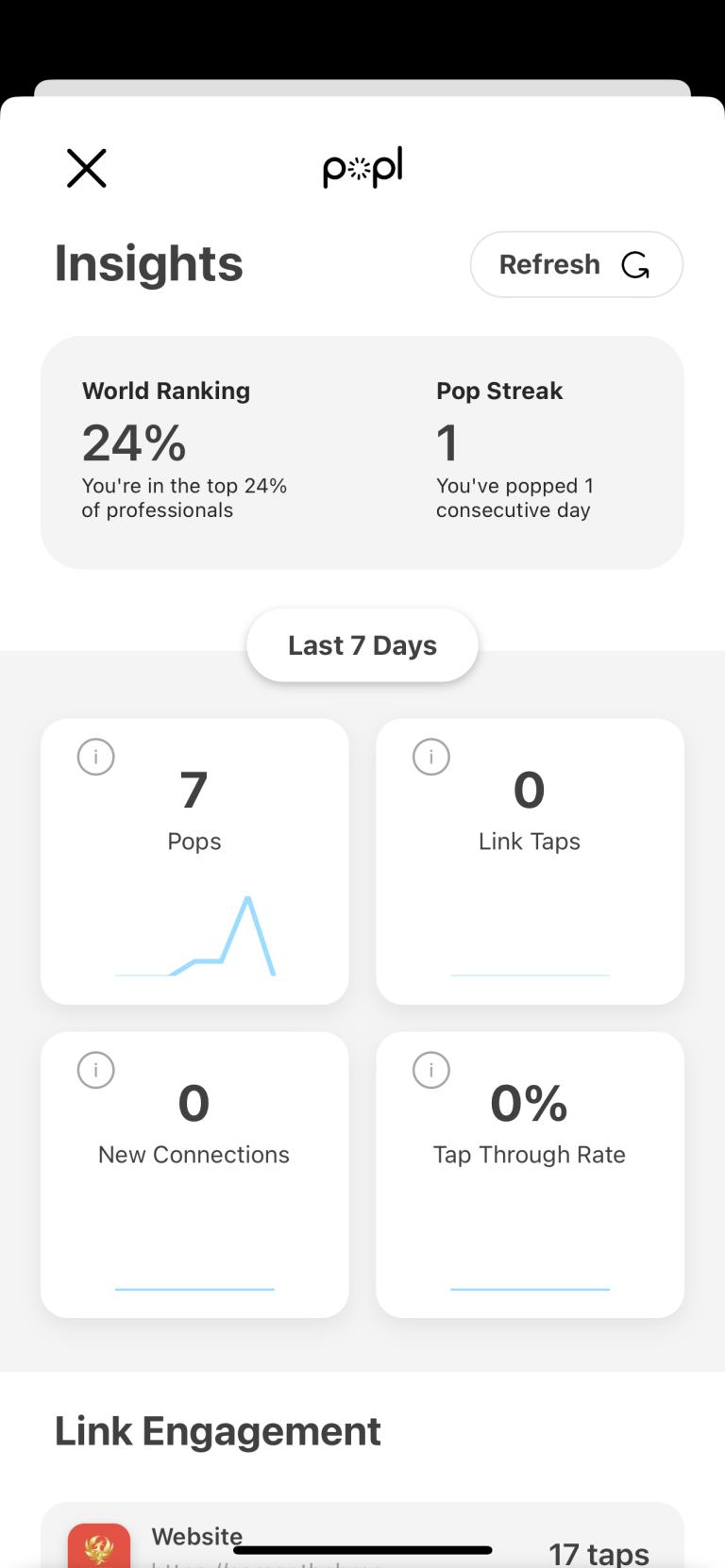The image size is (725, 1568).
Task: Tap the Tap Through Rate stat card
Action: (529, 1174)
